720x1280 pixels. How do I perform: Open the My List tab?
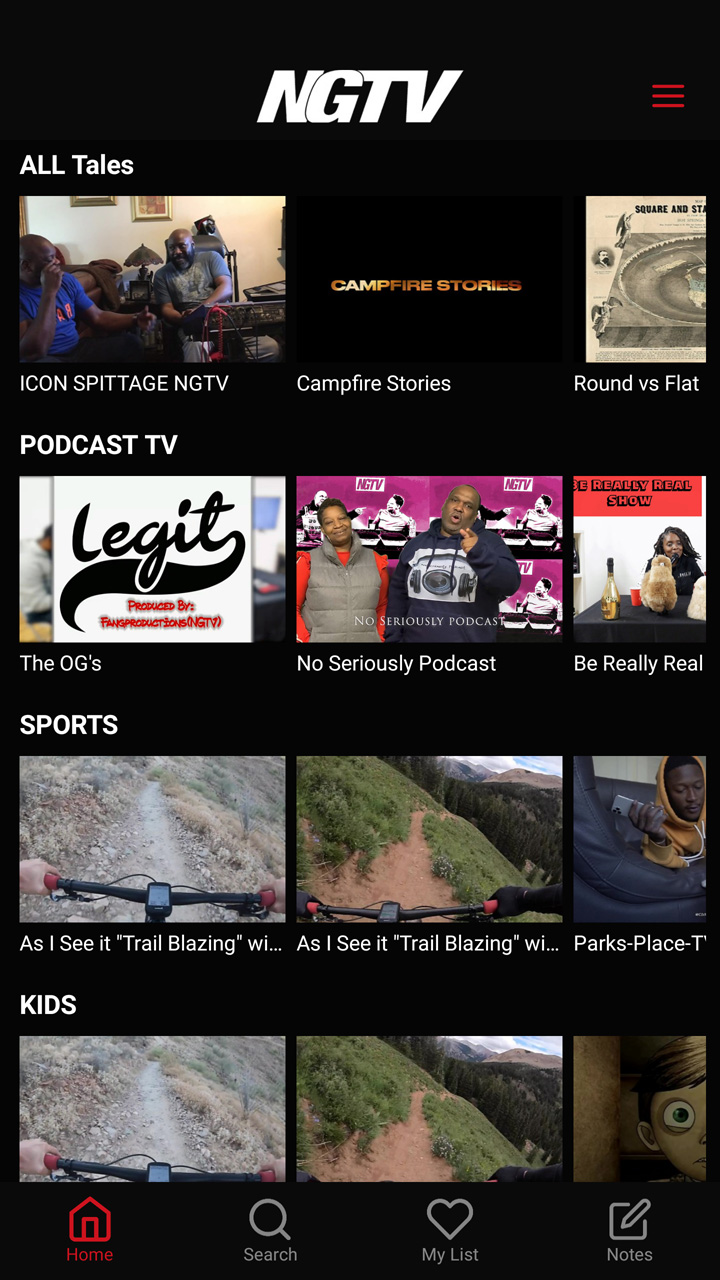point(450,1231)
